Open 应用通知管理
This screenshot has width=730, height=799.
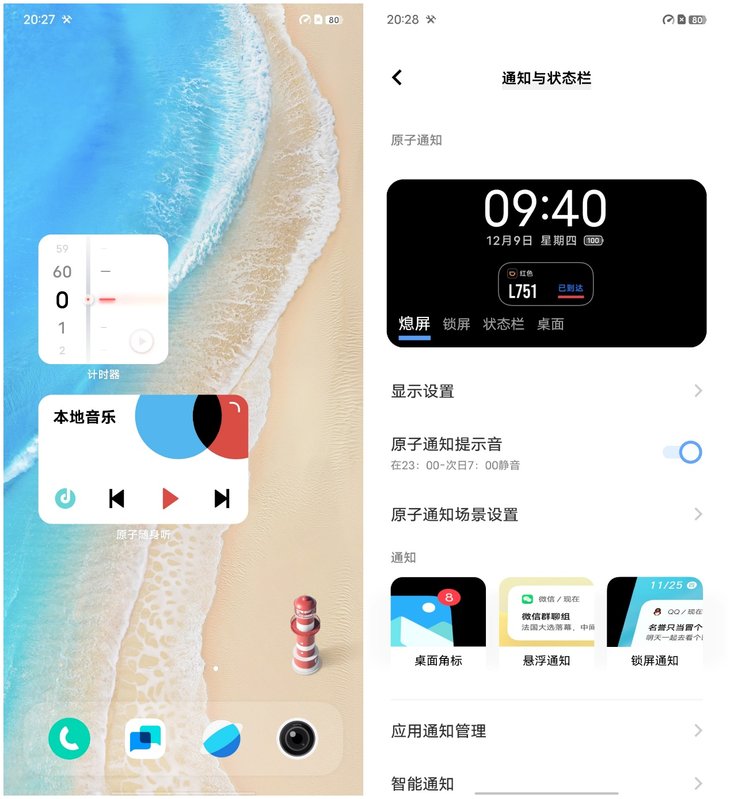pos(546,731)
